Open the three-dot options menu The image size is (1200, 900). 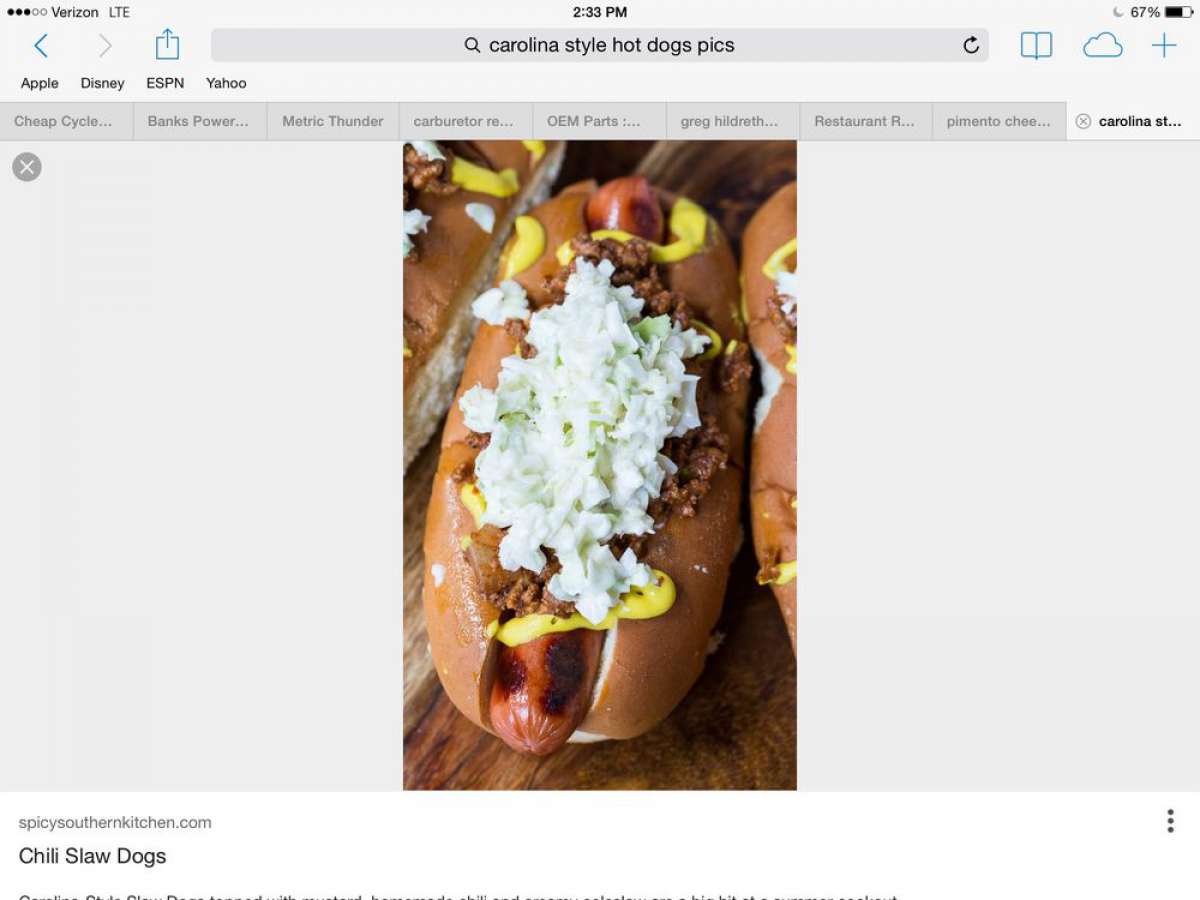click(x=1170, y=821)
